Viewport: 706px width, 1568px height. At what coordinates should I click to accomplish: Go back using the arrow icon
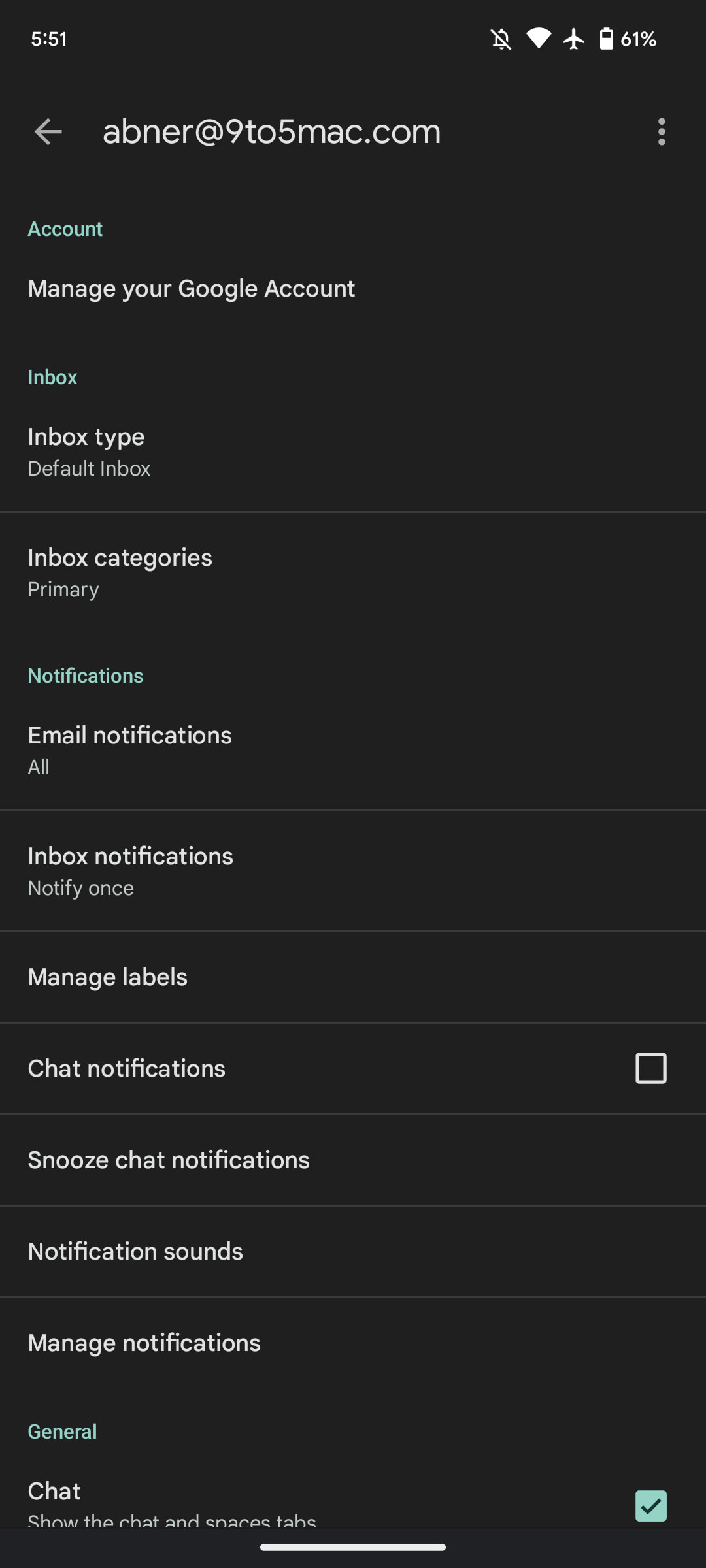pyautogui.click(x=48, y=132)
